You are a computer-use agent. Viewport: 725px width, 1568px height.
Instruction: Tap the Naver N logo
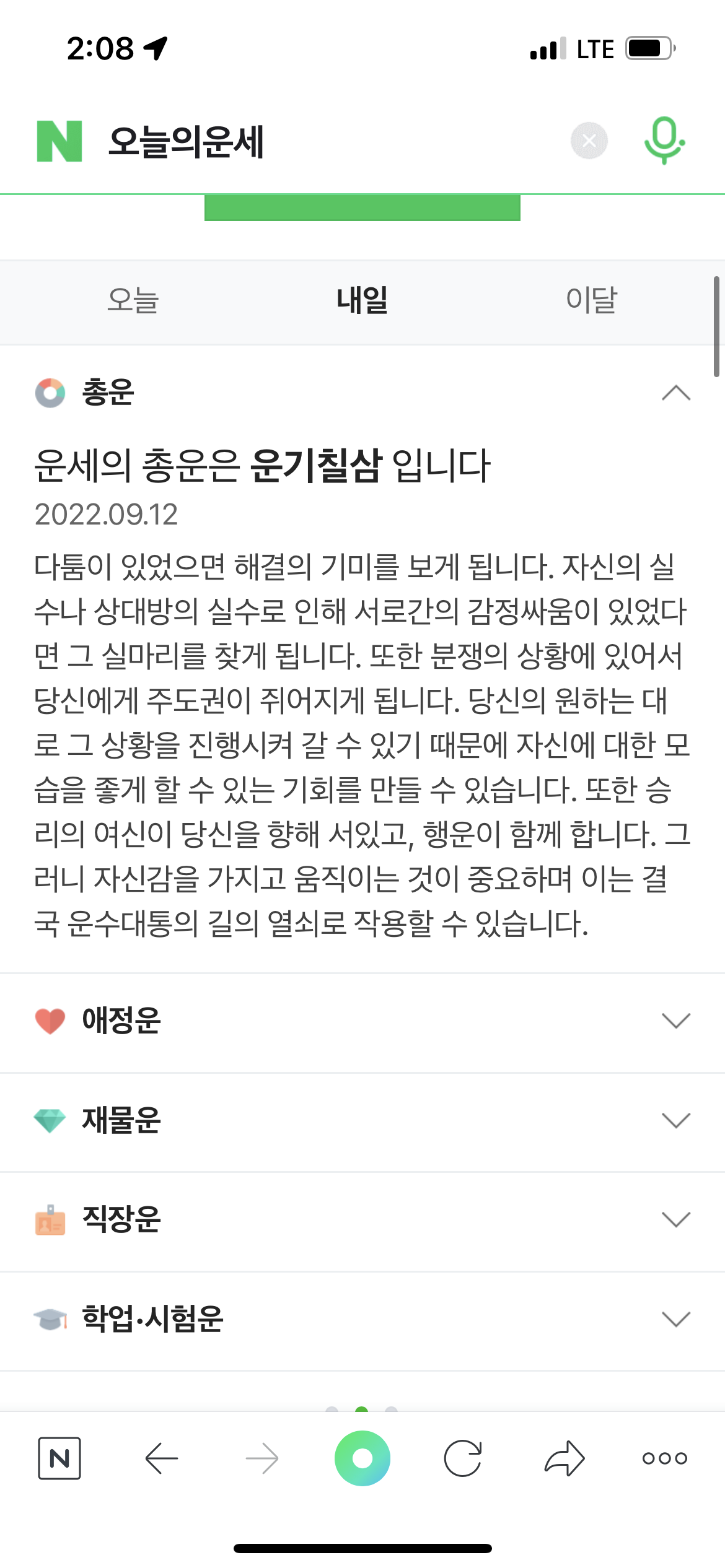coord(59,141)
